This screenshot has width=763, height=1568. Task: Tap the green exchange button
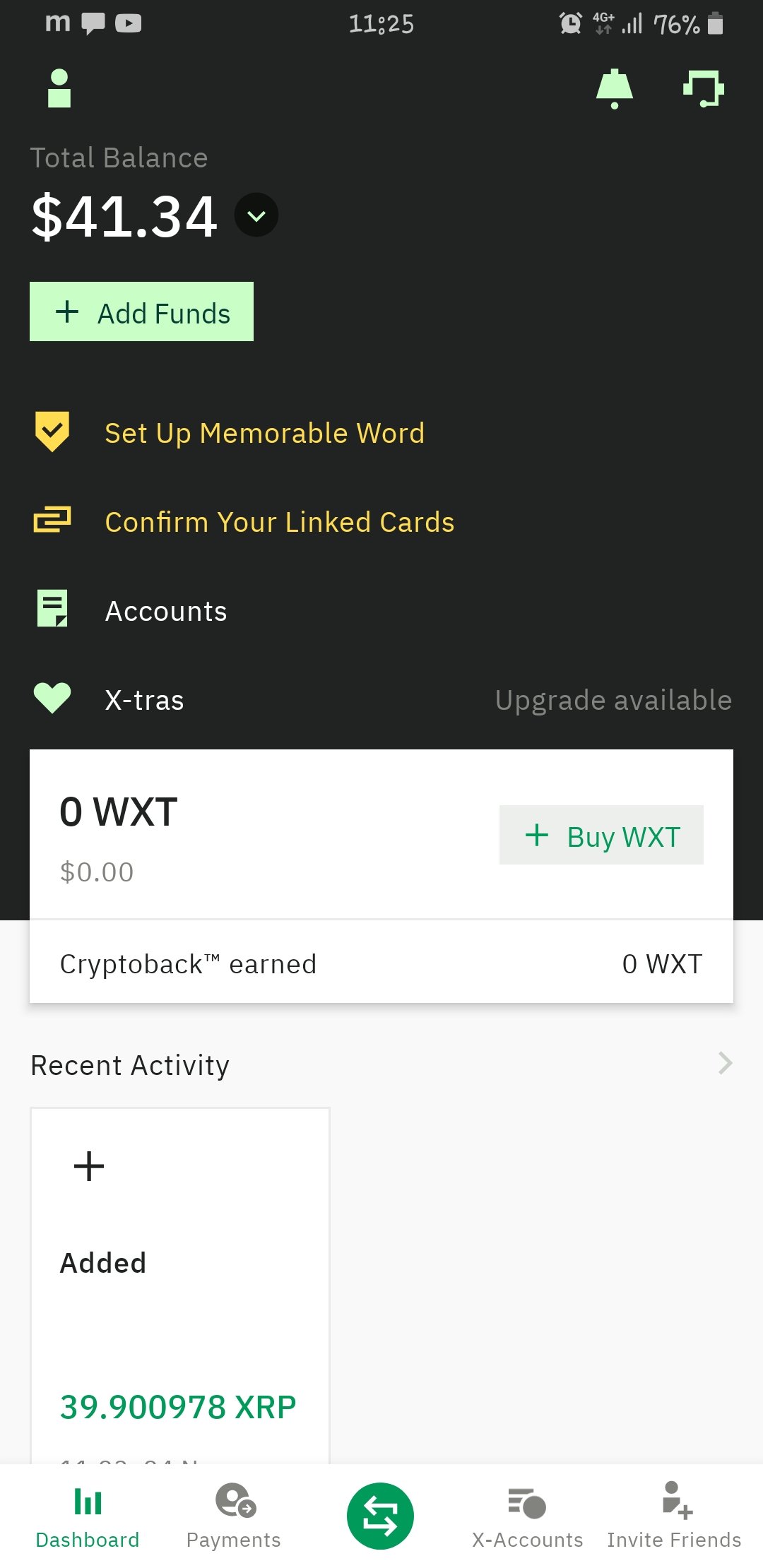pos(380,1516)
